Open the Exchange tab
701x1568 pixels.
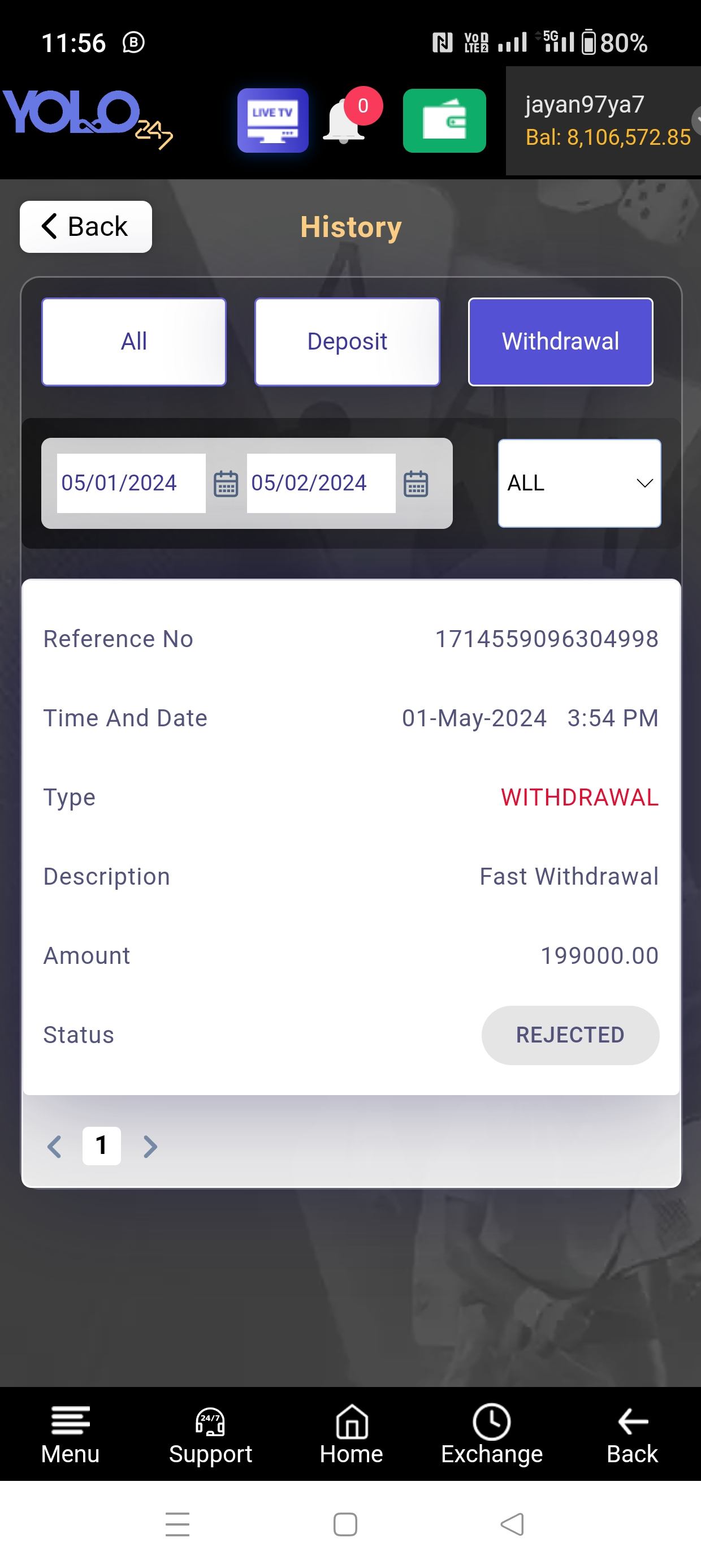[492, 1433]
